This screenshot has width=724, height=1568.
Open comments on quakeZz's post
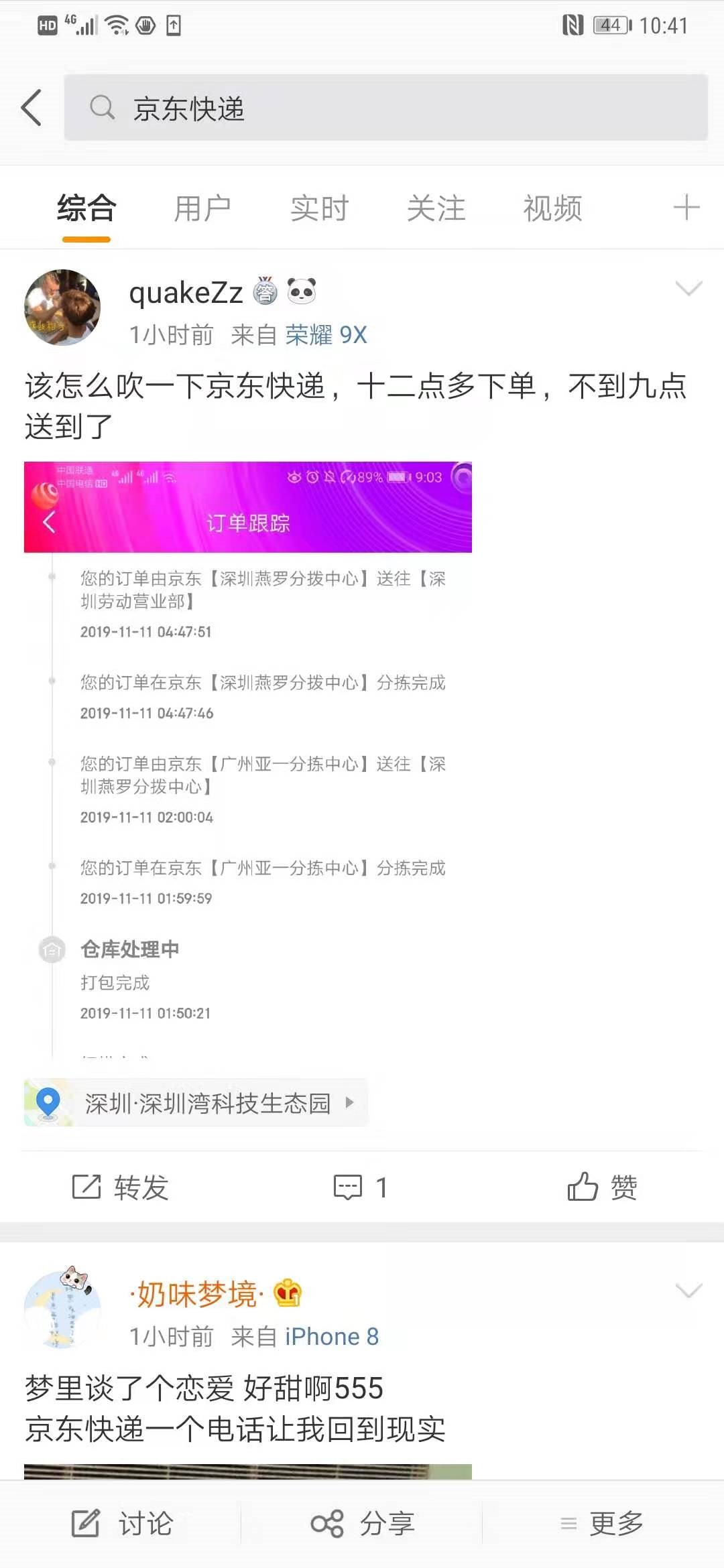pyautogui.click(x=361, y=1187)
